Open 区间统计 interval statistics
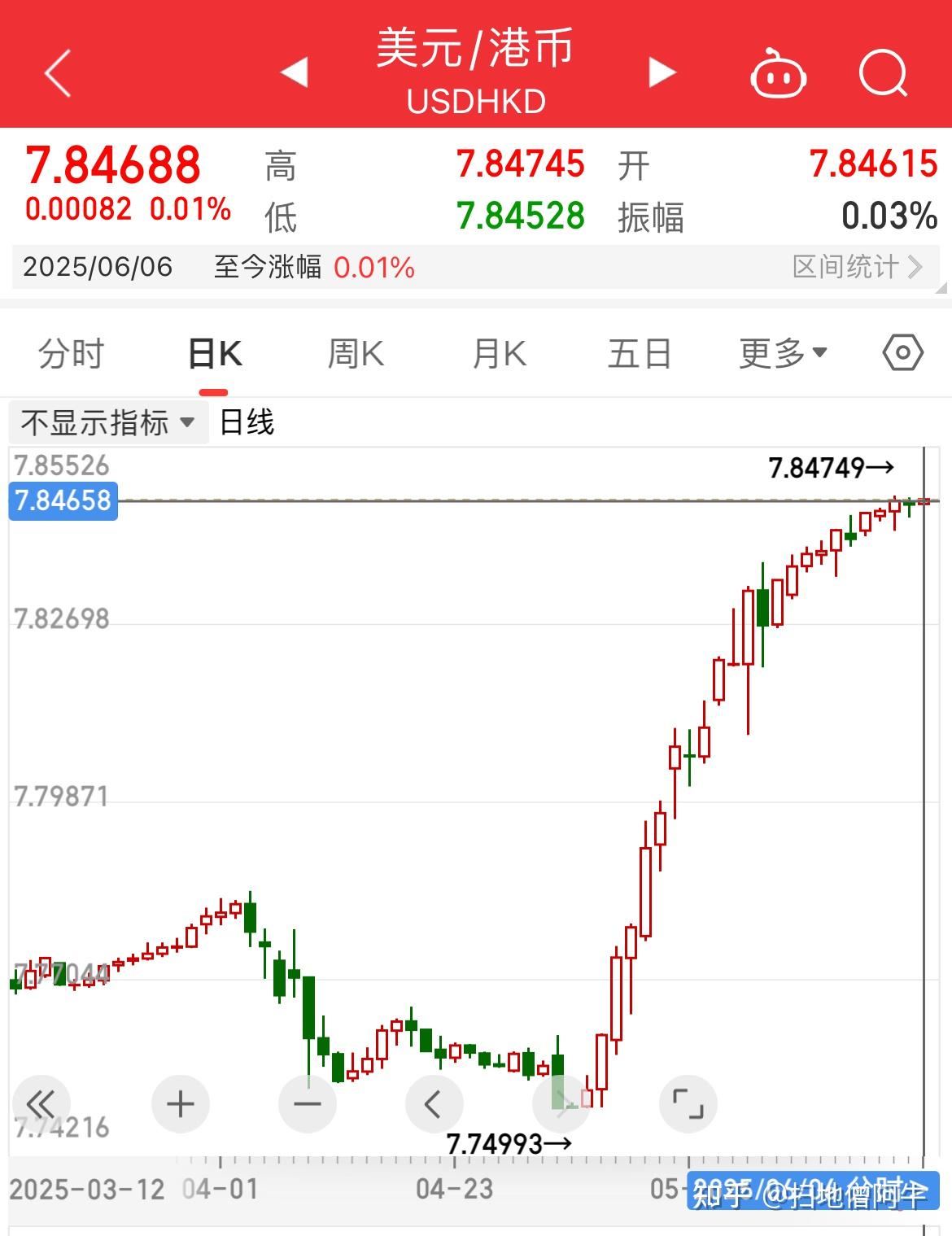This screenshot has height=1236, width=952. click(x=844, y=267)
